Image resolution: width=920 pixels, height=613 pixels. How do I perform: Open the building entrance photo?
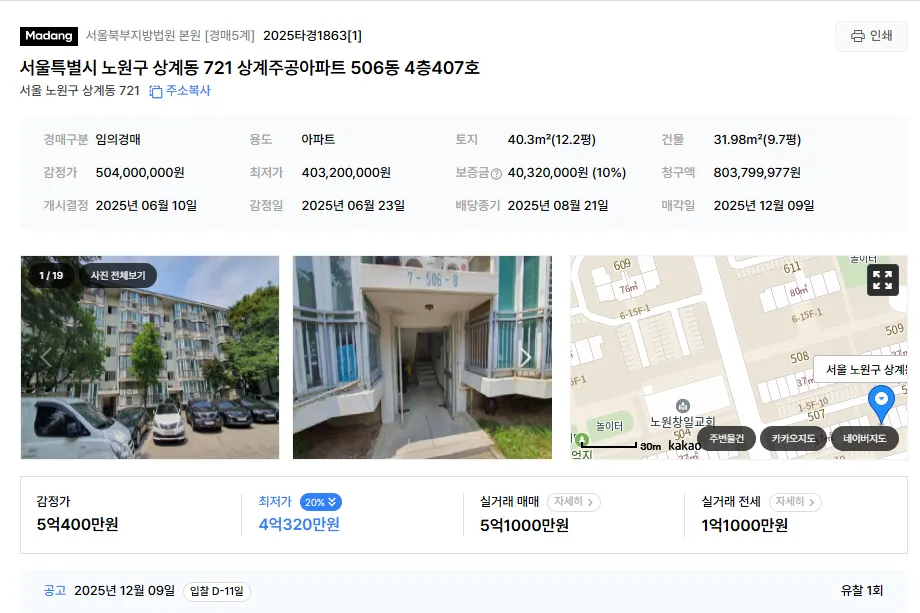pyautogui.click(x=420, y=358)
